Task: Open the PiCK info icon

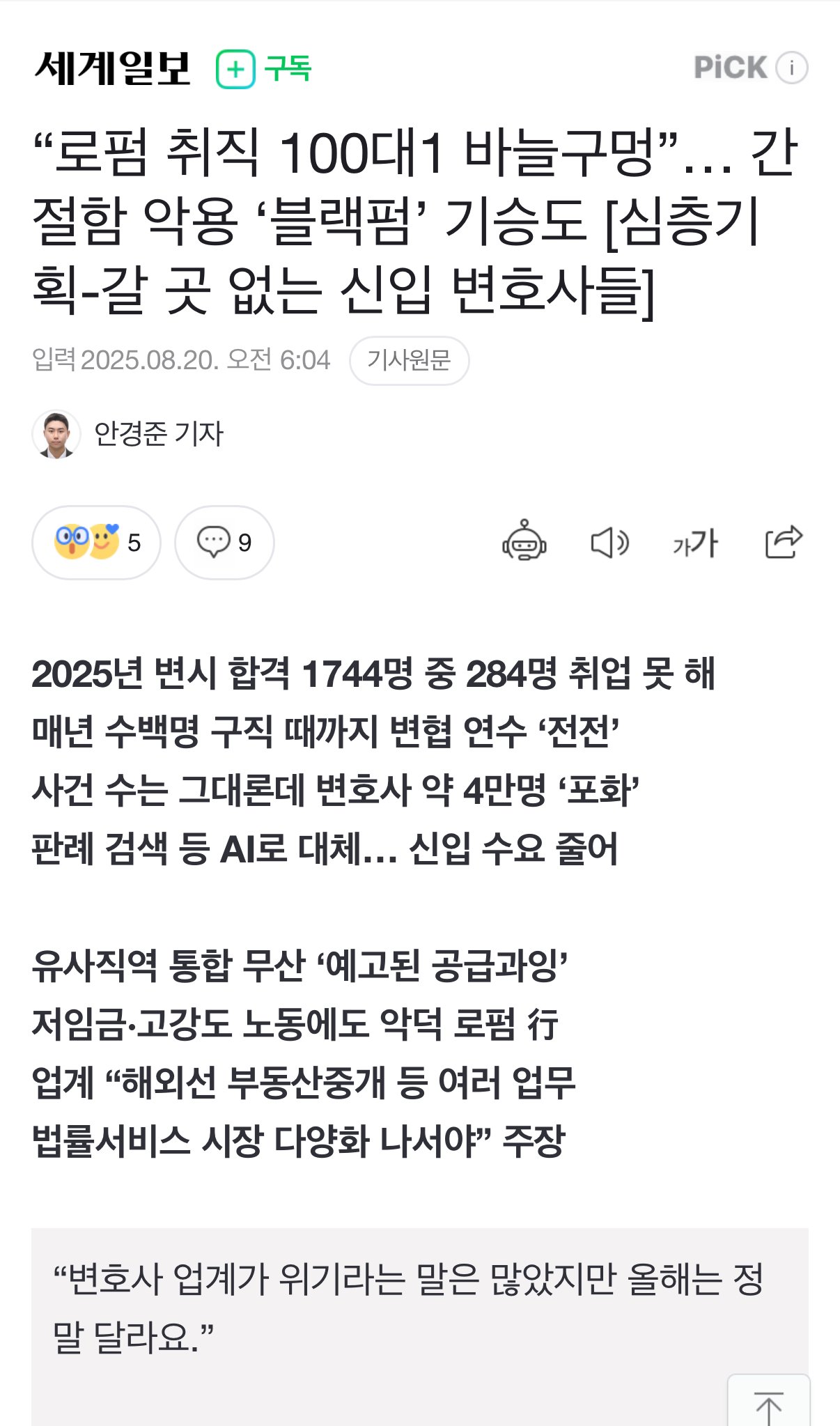Action: (x=792, y=68)
